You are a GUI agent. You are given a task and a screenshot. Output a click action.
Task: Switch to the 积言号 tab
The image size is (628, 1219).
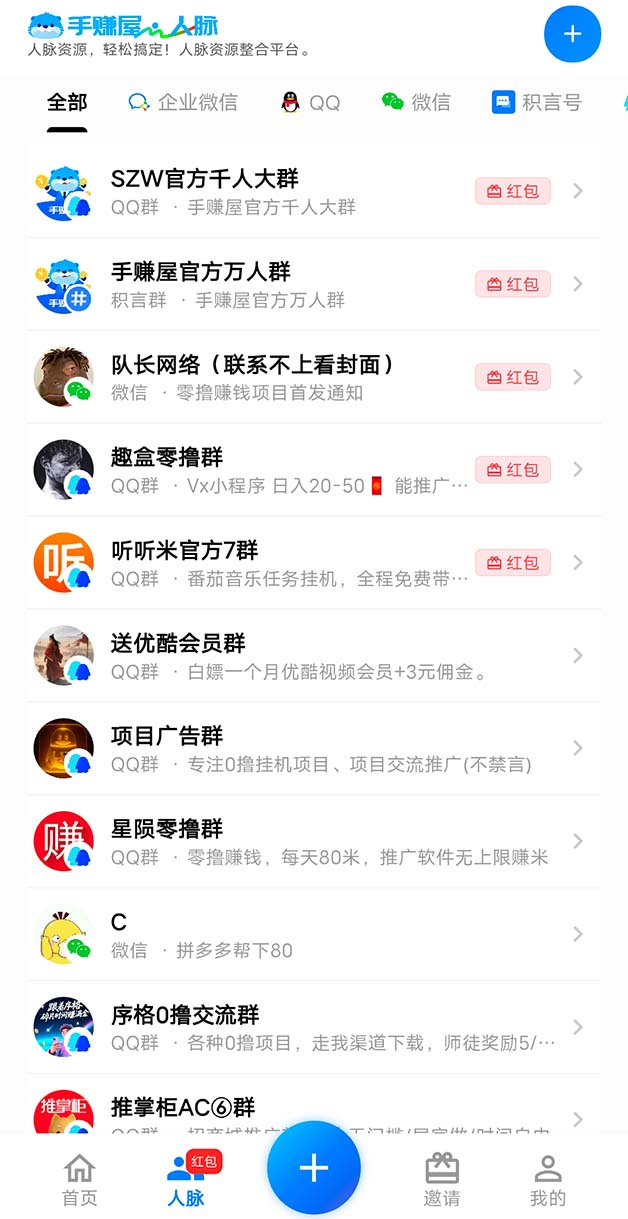(x=536, y=102)
